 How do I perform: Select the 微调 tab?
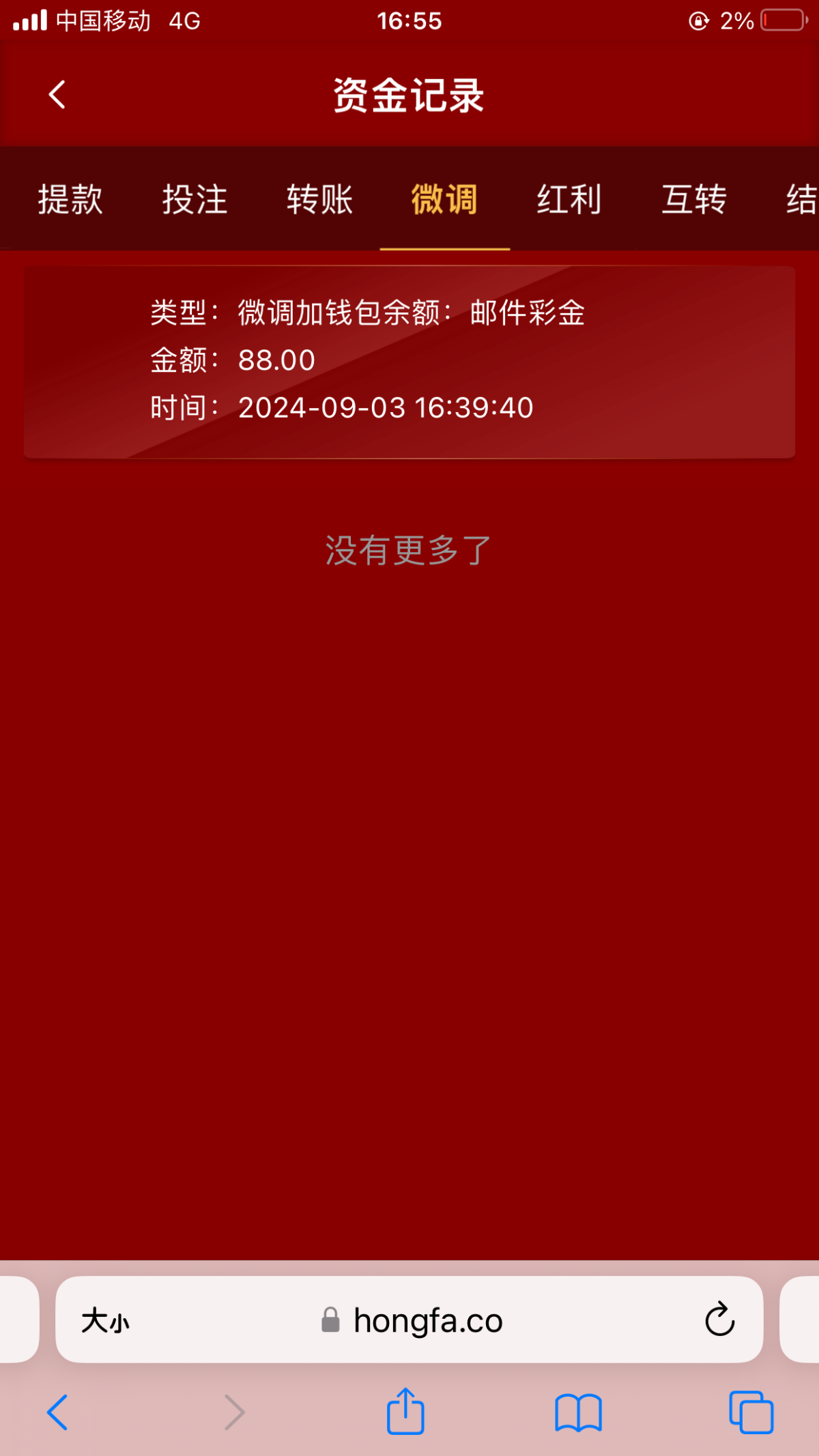point(444,200)
